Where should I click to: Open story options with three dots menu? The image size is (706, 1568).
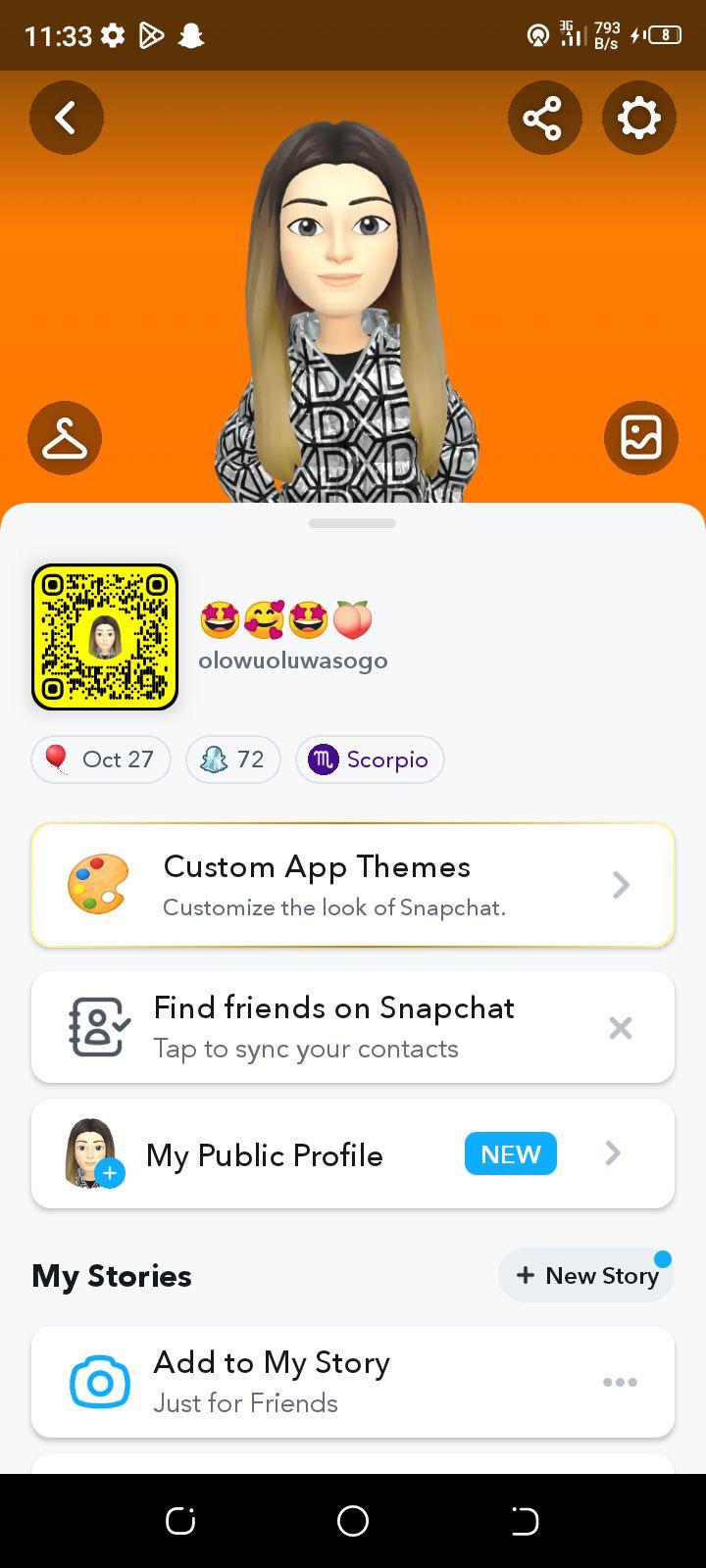click(620, 1382)
